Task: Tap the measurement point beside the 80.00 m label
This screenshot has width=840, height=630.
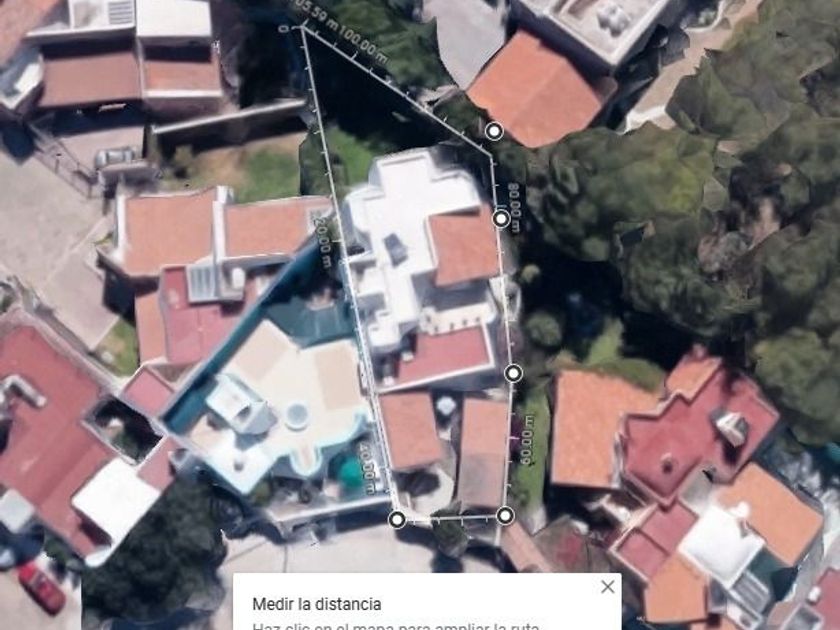Action: pyautogui.click(x=501, y=219)
